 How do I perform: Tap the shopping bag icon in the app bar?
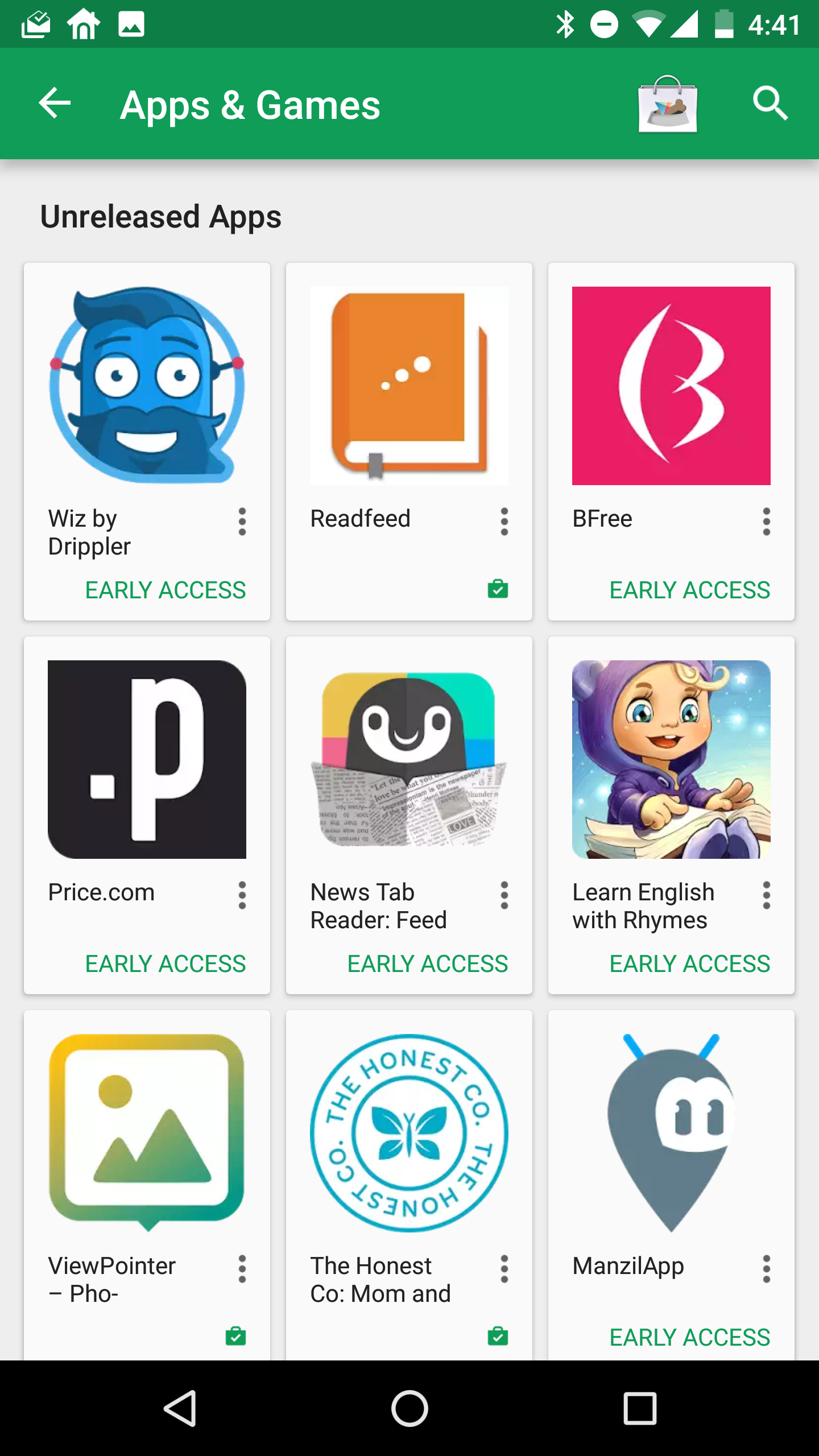[668, 104]
